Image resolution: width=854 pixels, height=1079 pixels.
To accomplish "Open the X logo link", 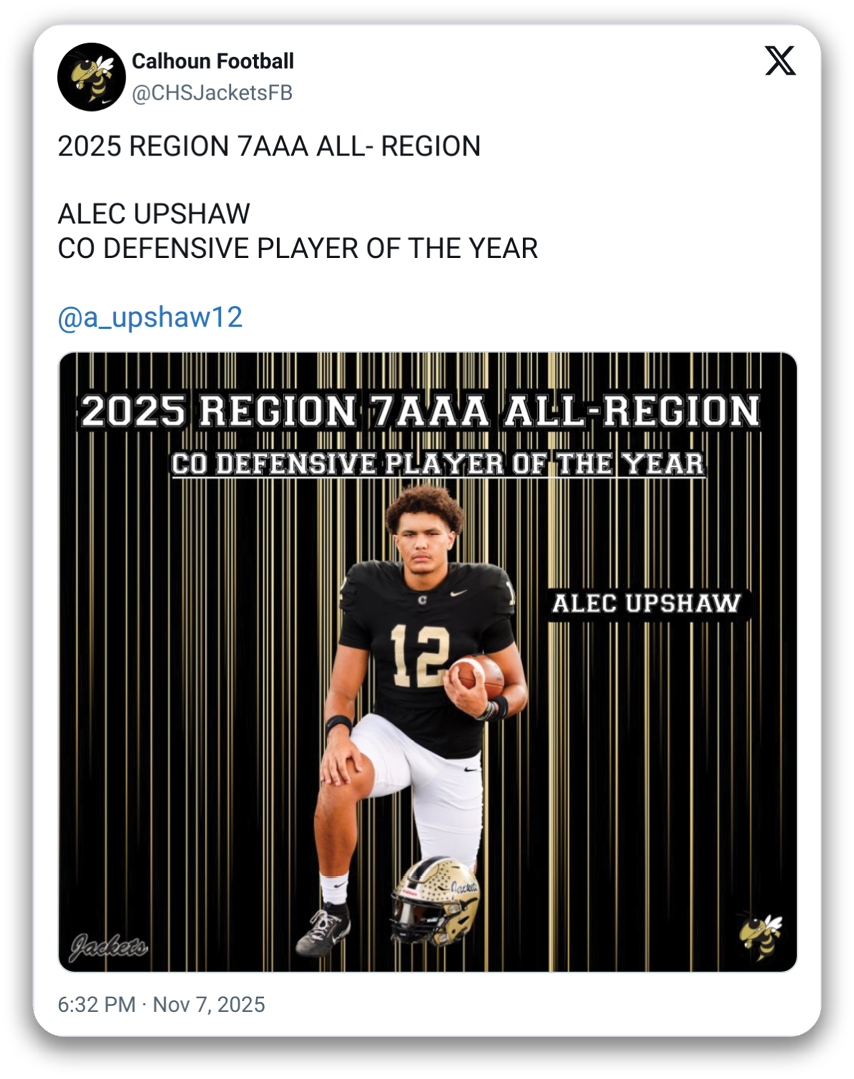I will 780,61.
